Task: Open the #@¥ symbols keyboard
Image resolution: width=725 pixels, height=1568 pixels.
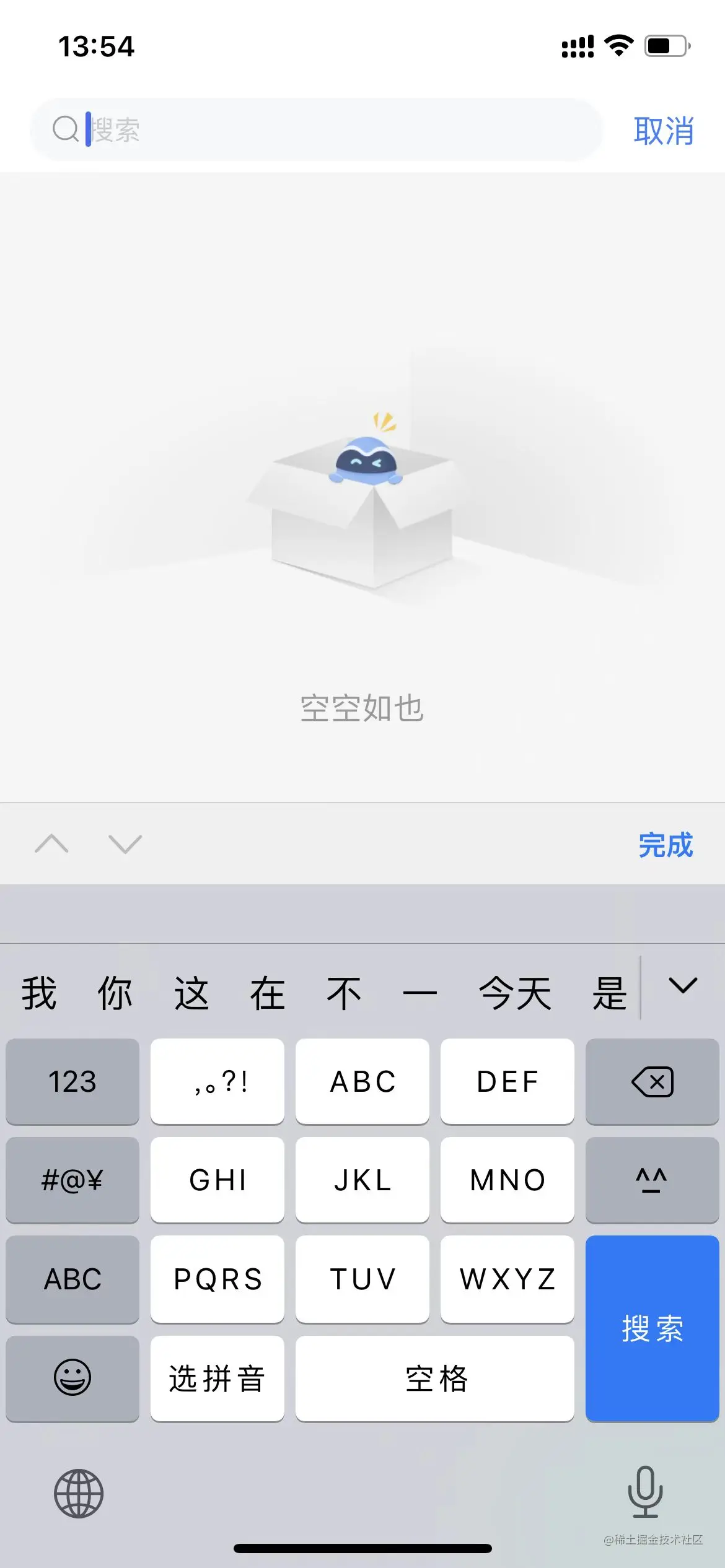Action: point(72,1180)
